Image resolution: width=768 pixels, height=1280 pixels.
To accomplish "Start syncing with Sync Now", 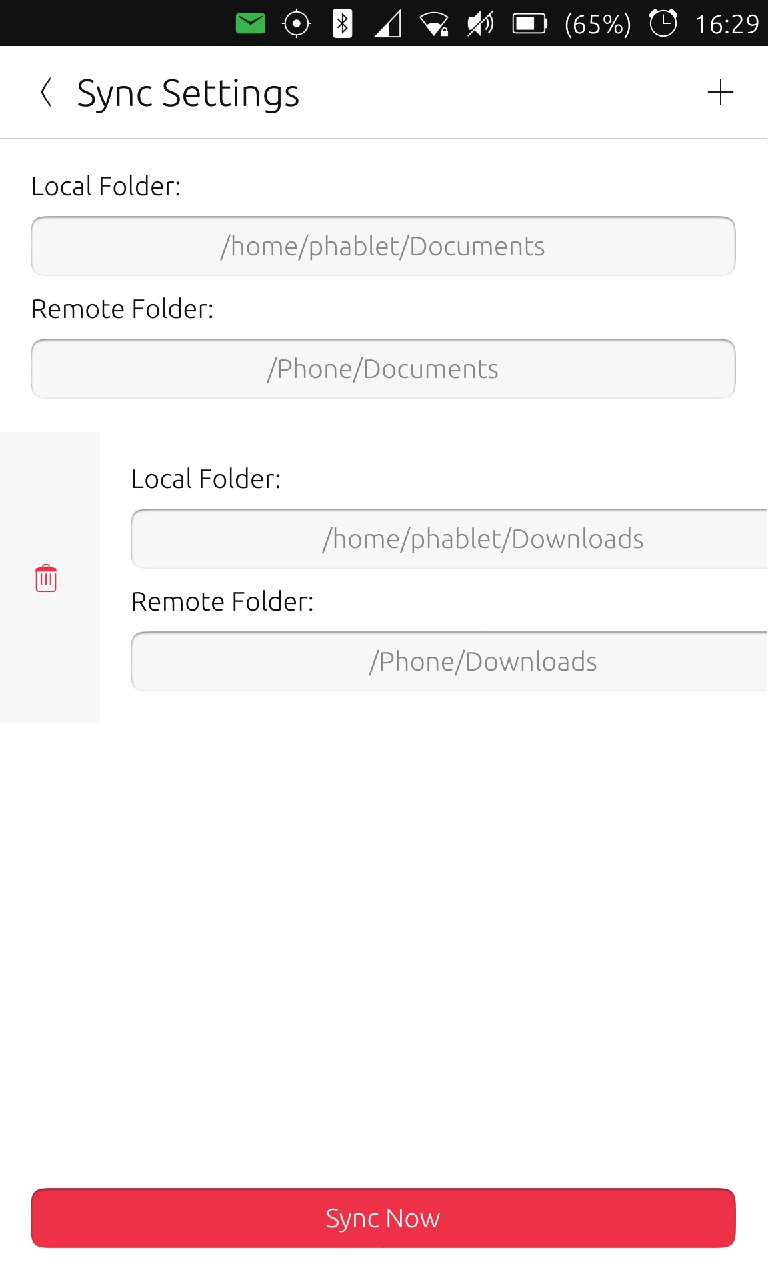I will [x=383, y=1218].
